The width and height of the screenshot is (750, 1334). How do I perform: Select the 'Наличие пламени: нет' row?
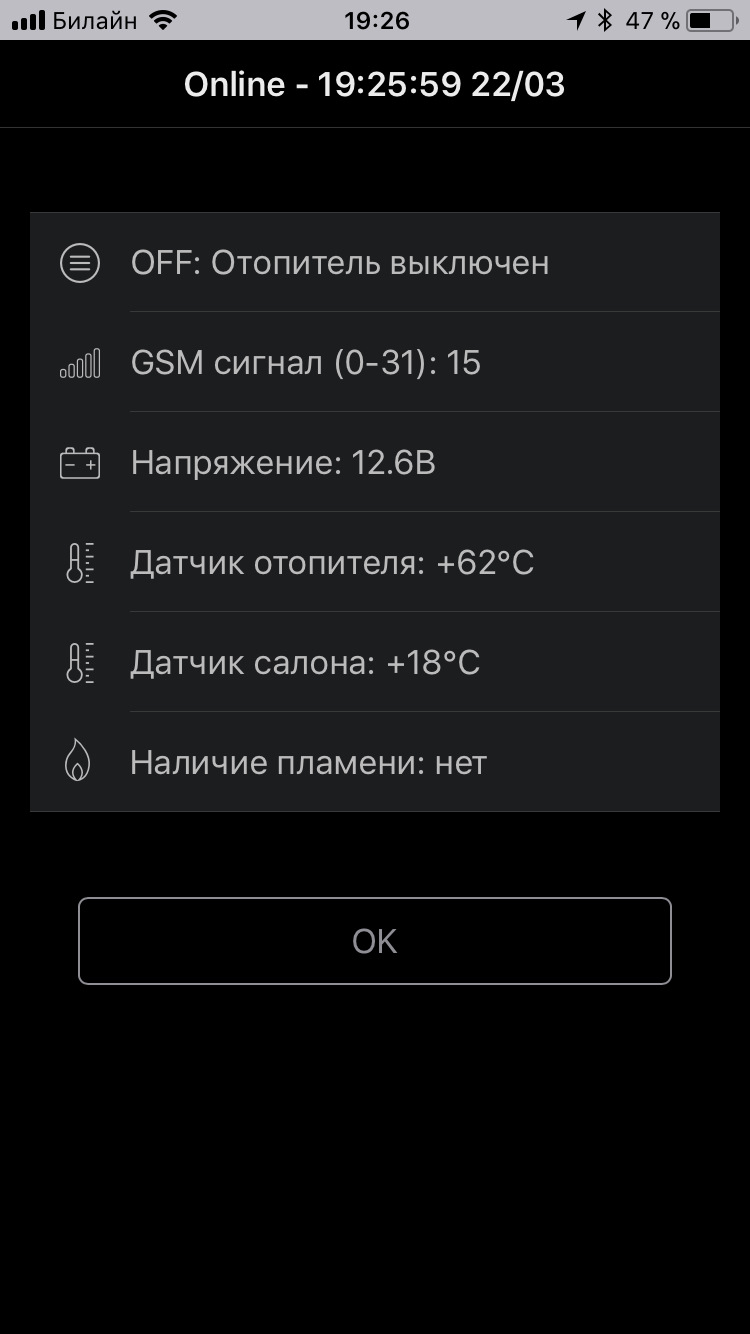pos(308,762)
